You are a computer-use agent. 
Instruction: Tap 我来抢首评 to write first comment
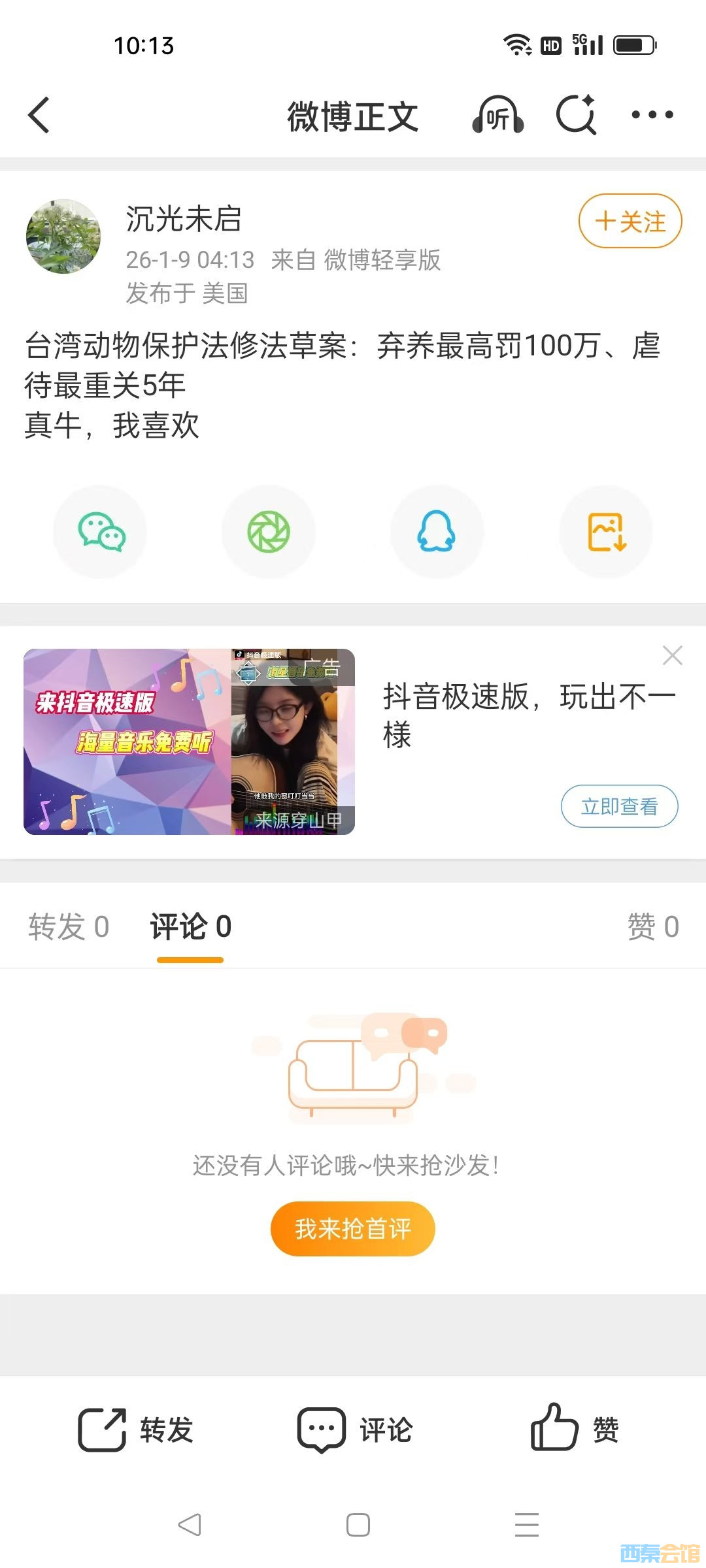[x=353, y=1229]
